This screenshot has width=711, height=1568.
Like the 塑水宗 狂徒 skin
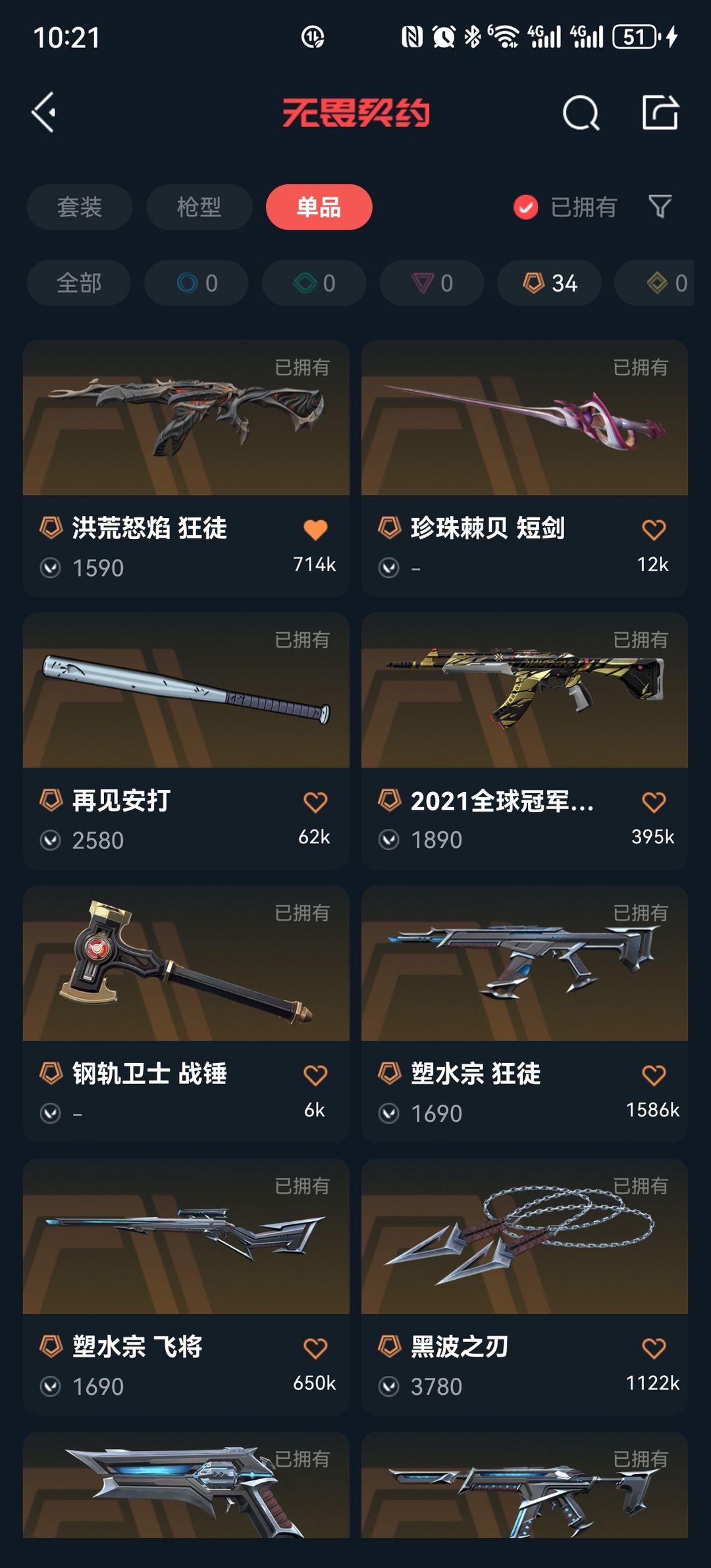click(x=654, y=1076)
